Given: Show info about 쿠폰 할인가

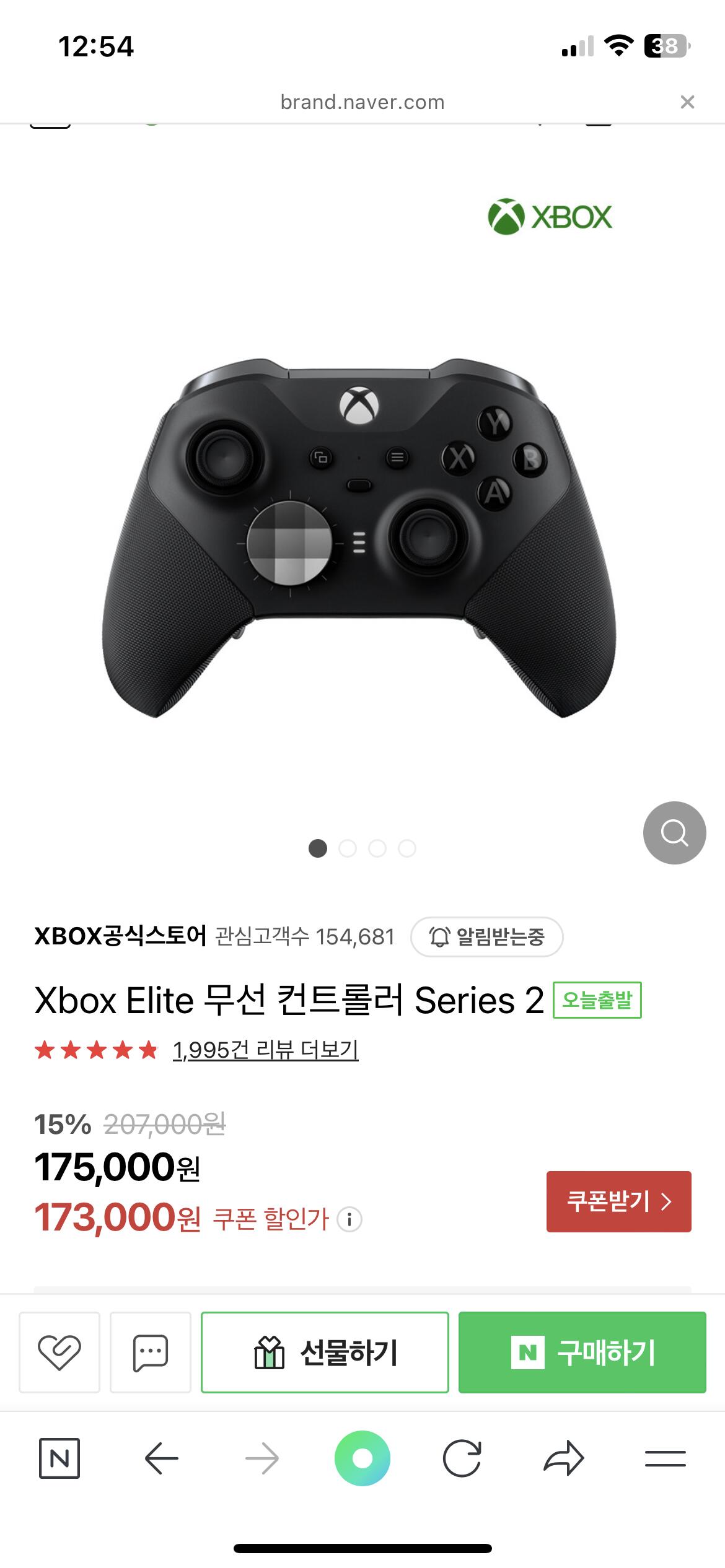Looking at the screenshot, I should 349,1219.
